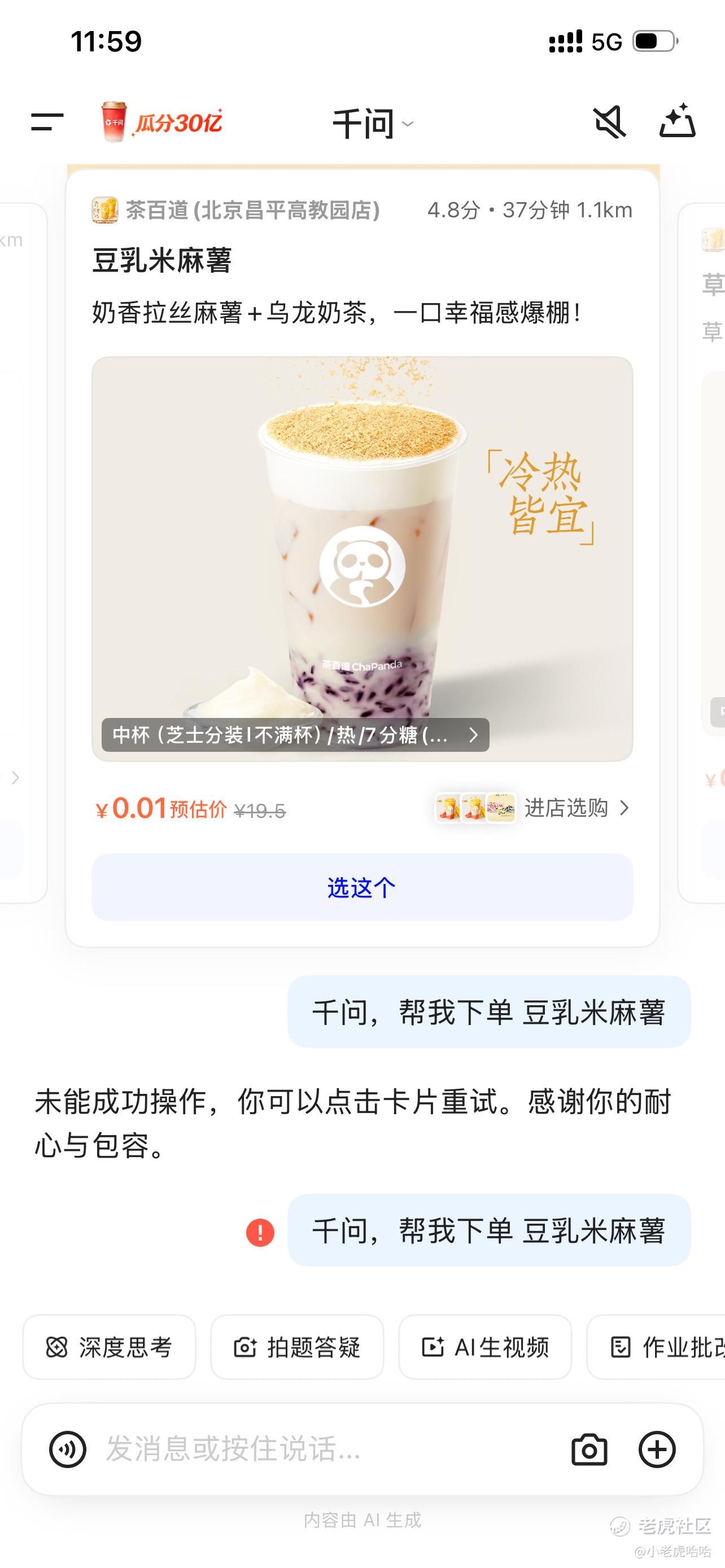Tap the voice input icon
Image resolution: width=725 pixels, height=1568 pixels.
point(68,1449)
